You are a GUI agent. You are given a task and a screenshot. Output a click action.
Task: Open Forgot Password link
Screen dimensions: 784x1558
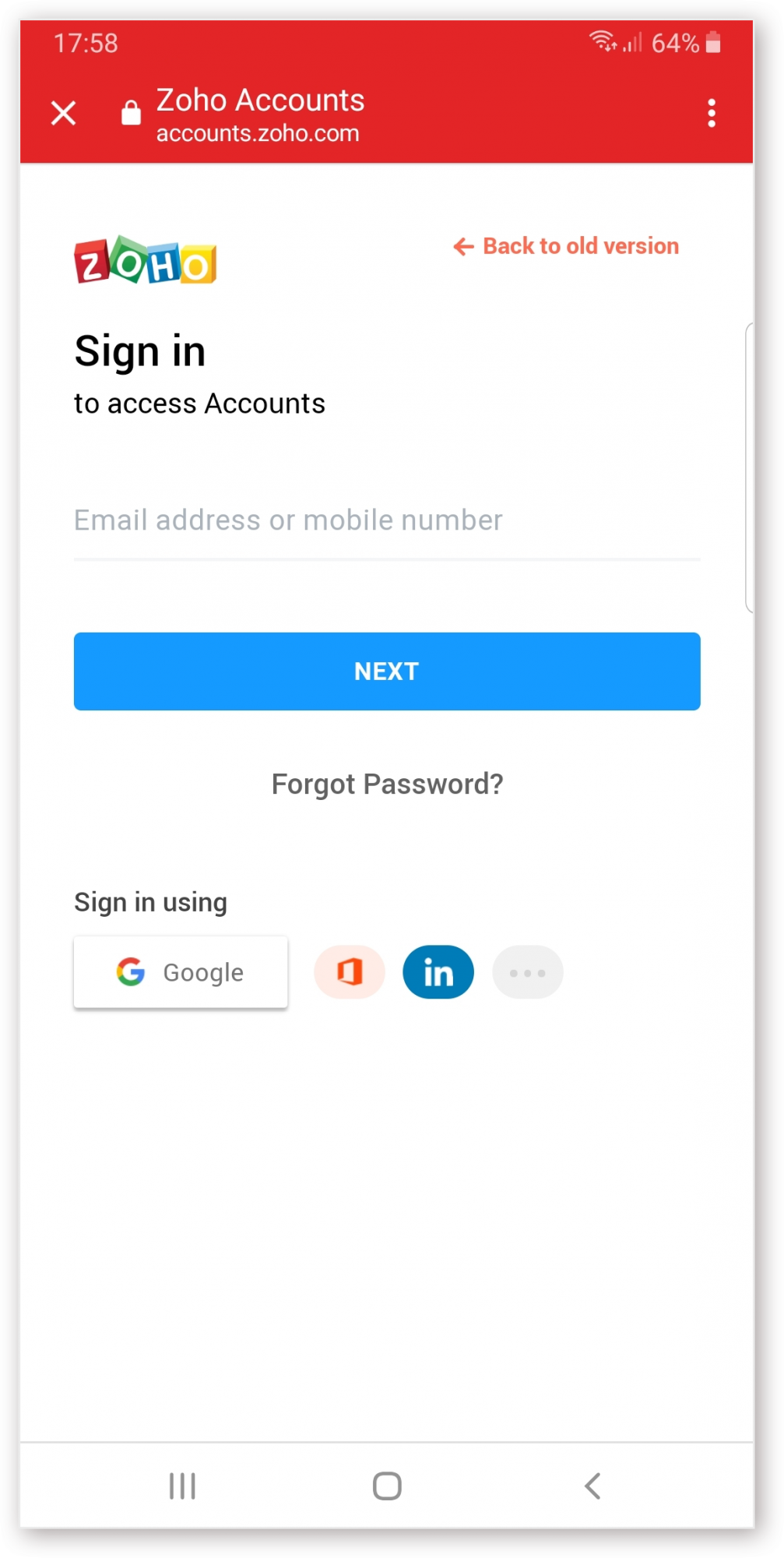tap(387, 784)
